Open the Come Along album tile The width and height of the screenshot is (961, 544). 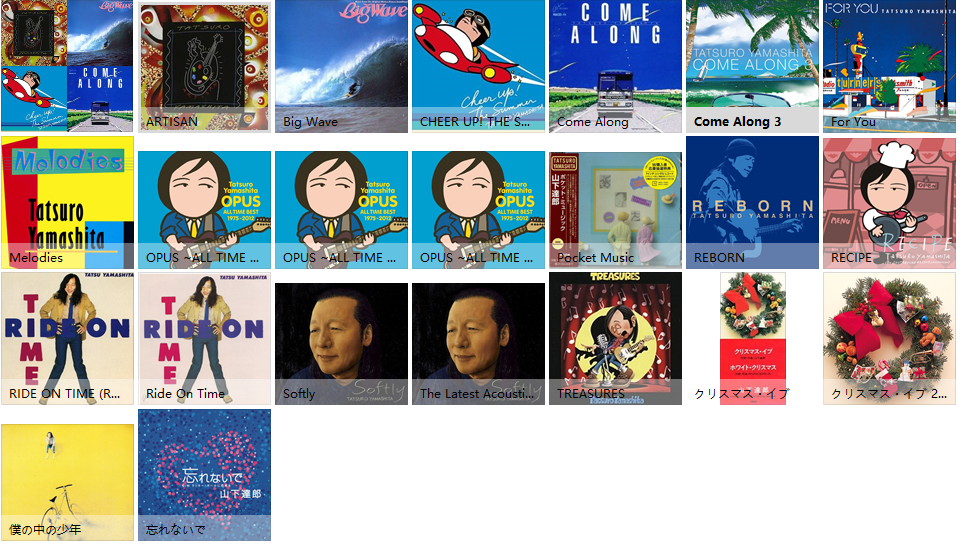click(x=615, y=66)
